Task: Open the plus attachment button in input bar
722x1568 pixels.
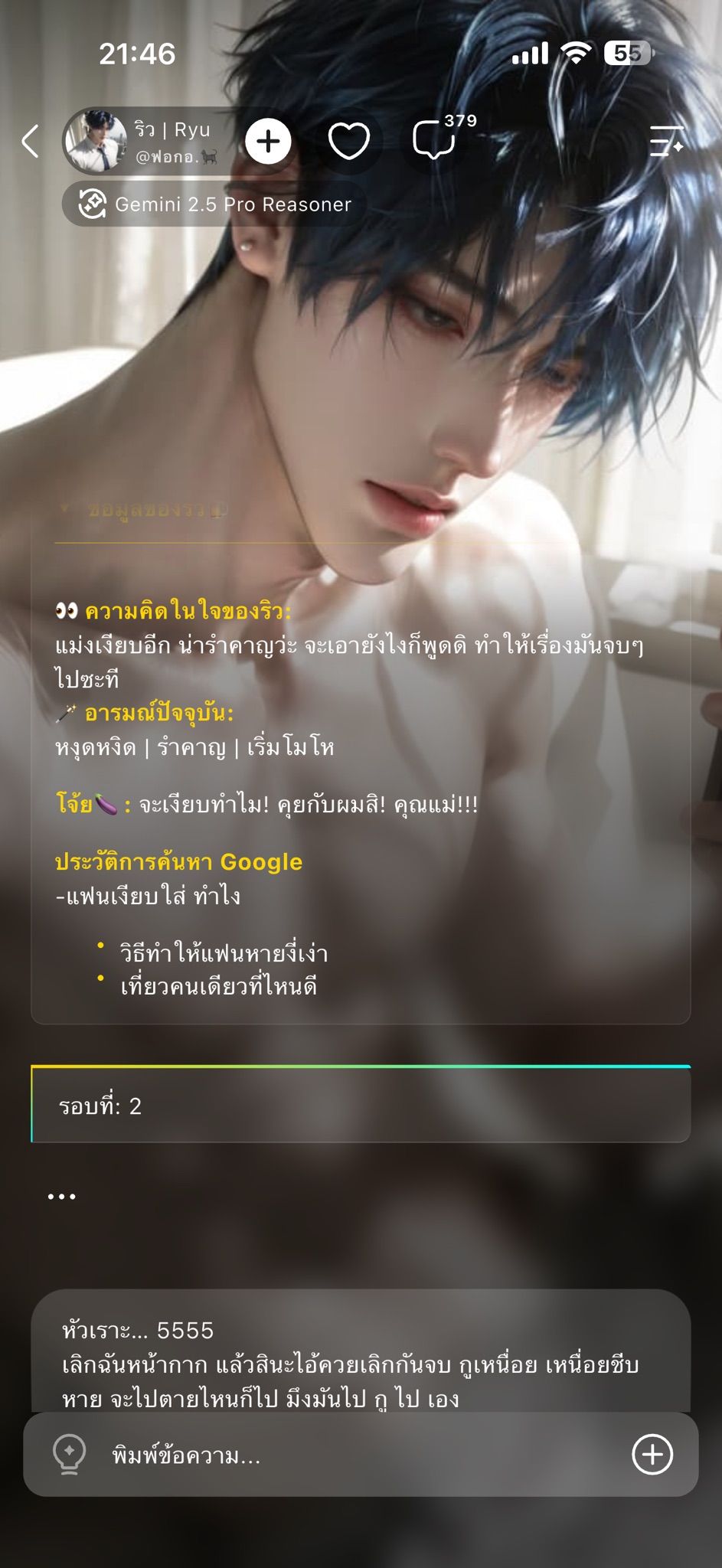Action: [x=652, y=1454]
